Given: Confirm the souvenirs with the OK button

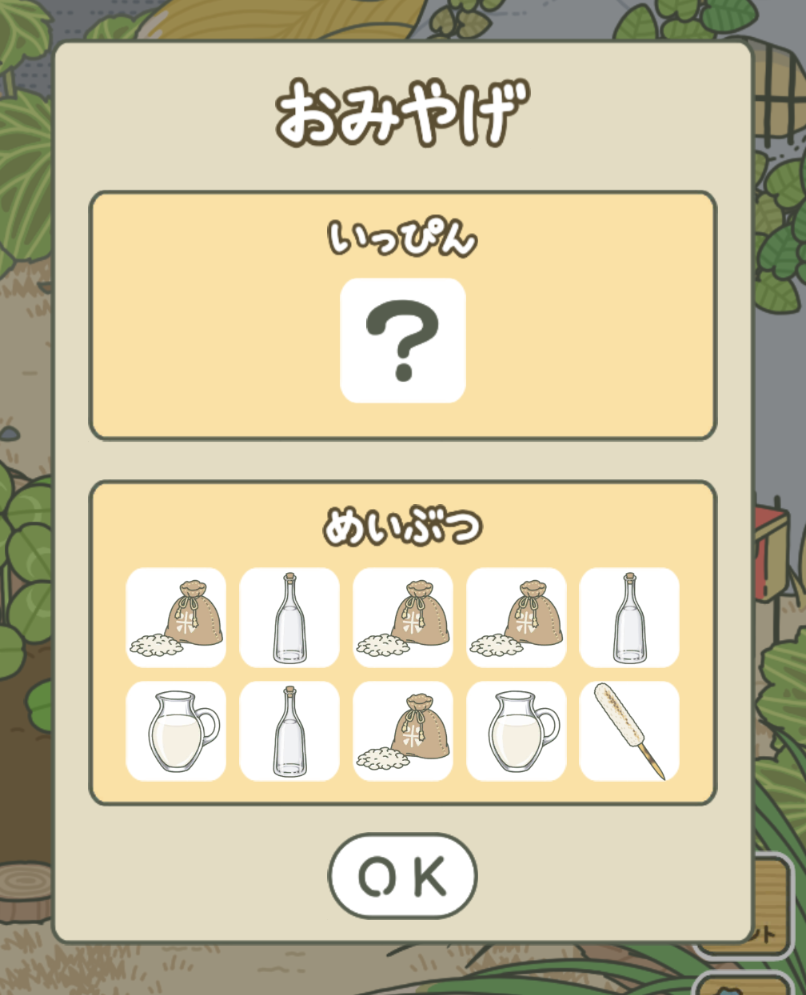Looking at the screenshot, I should [x=402, y=876].
